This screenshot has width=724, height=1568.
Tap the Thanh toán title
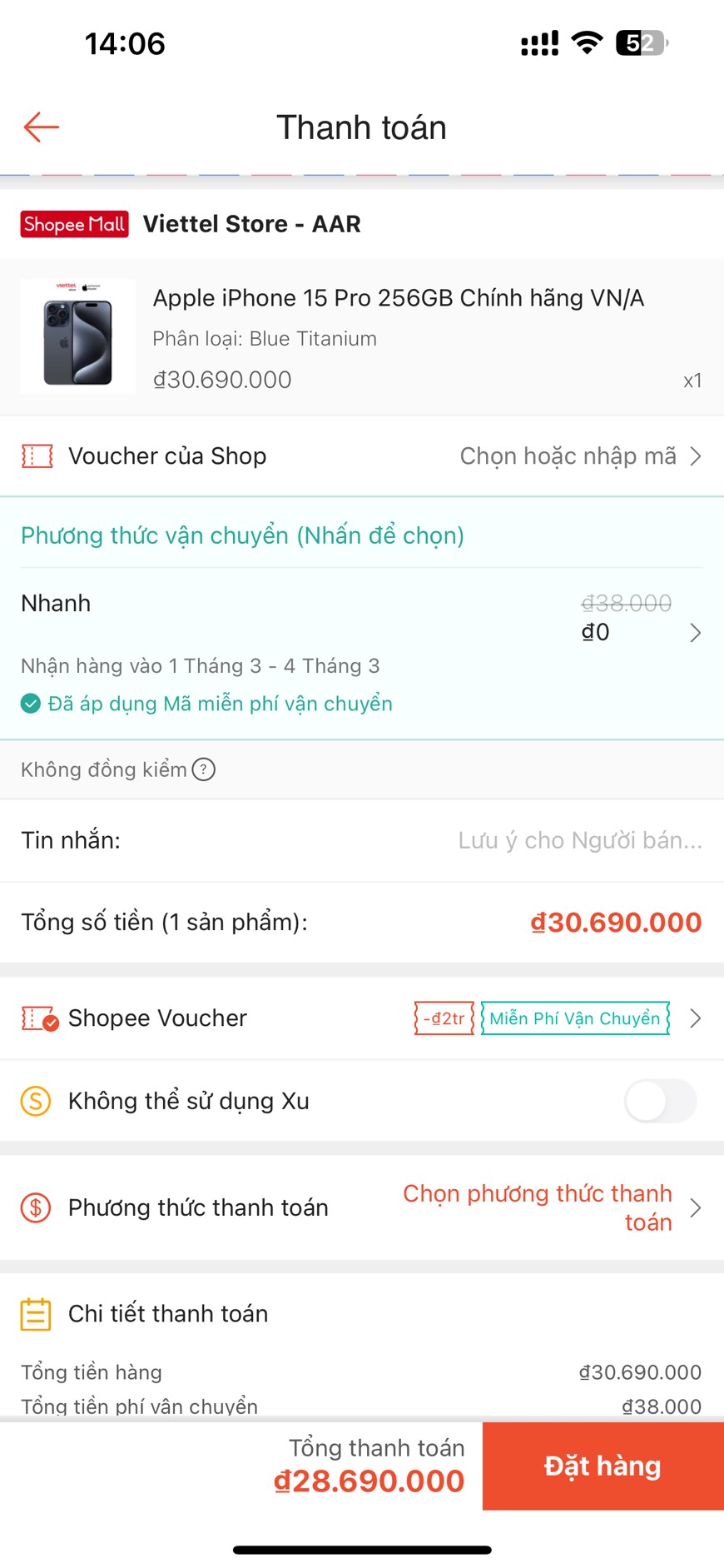[361, 127]
